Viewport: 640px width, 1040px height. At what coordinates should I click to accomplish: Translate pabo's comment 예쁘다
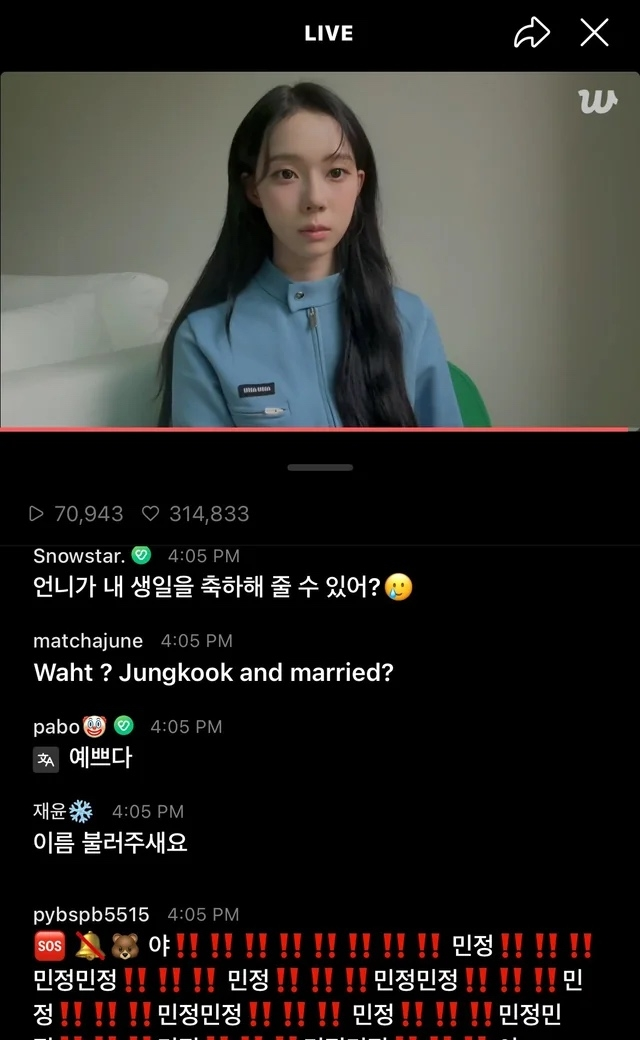tap(46, 759)
